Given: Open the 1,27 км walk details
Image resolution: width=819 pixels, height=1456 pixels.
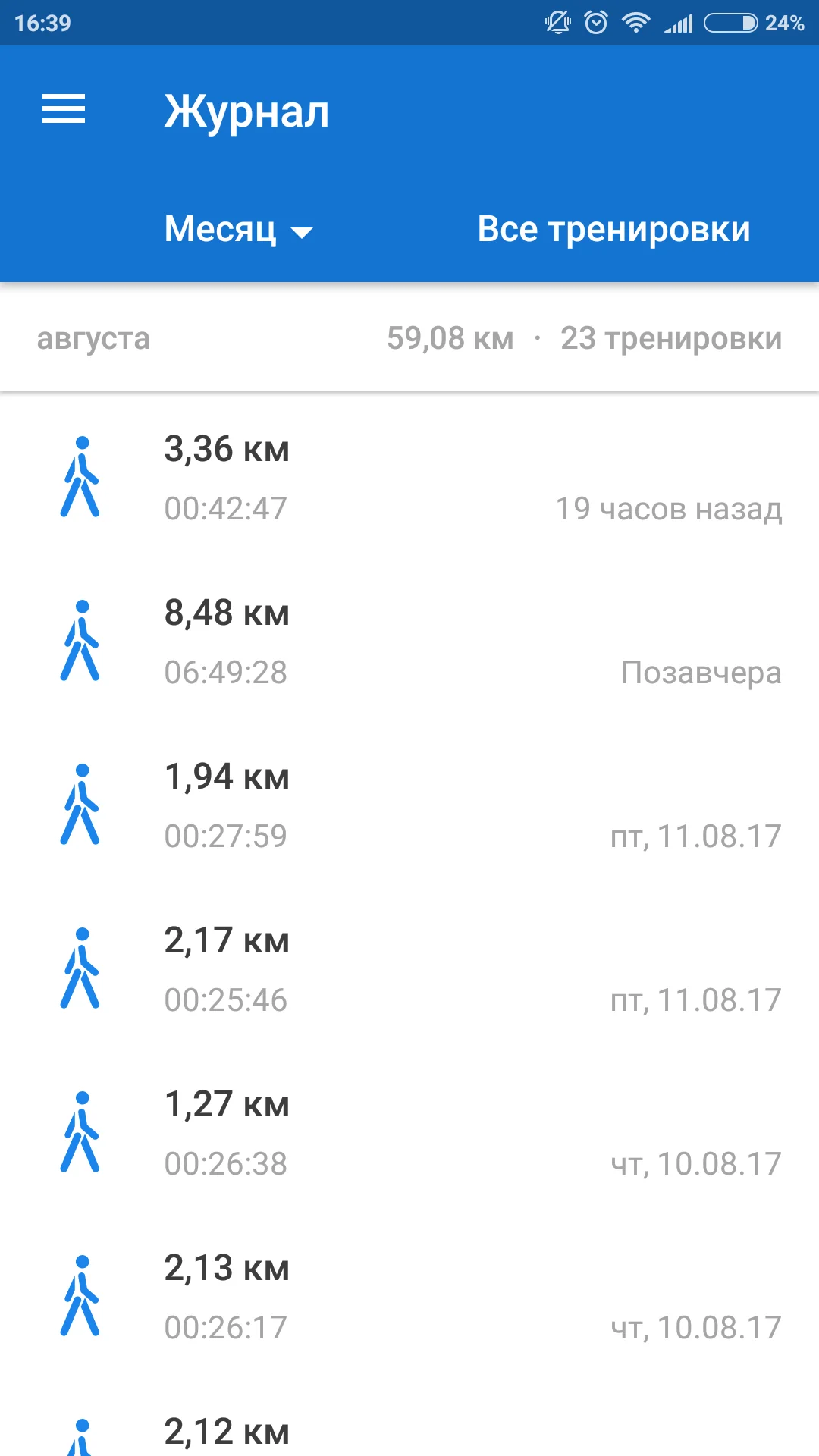Looking at the screenshot, I should 409,1133.
